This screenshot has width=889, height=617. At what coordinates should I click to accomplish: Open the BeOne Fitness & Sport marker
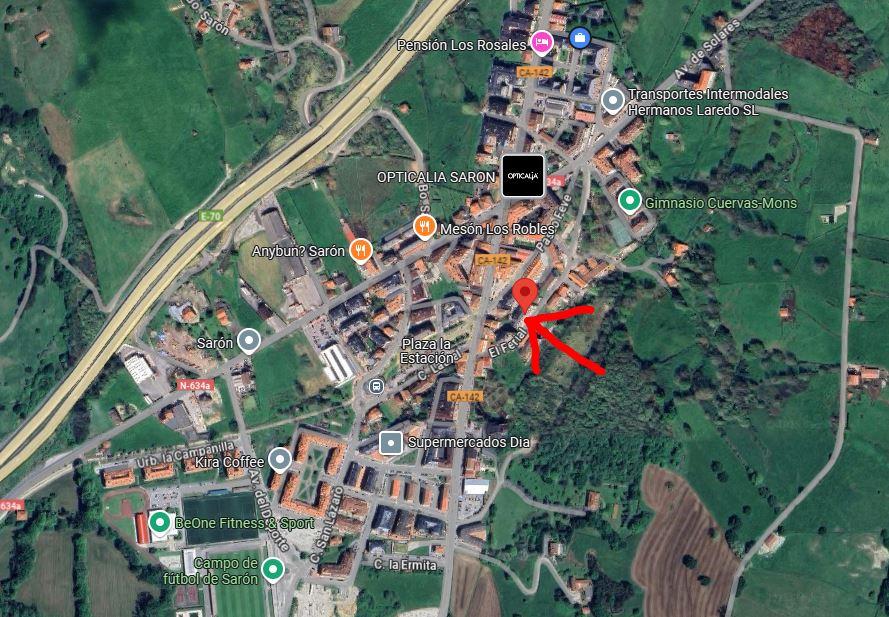click(x=159, y=522)
